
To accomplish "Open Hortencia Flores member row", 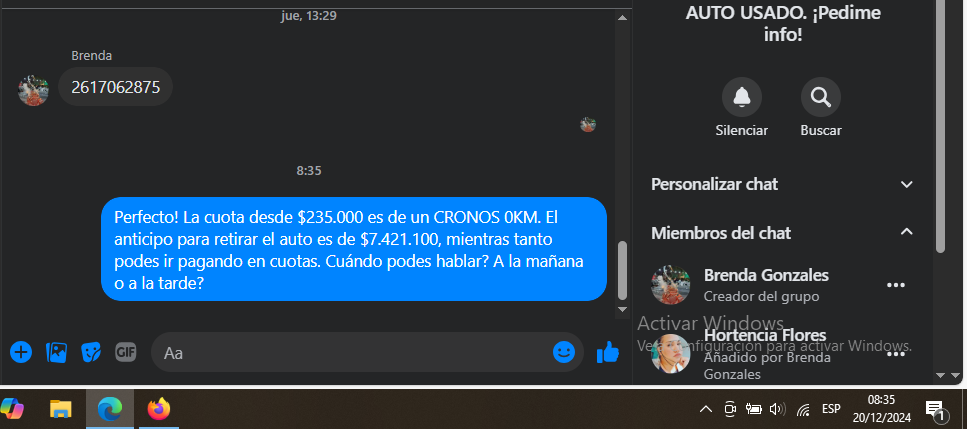I will pyautogui.click(x=764, y=336).
